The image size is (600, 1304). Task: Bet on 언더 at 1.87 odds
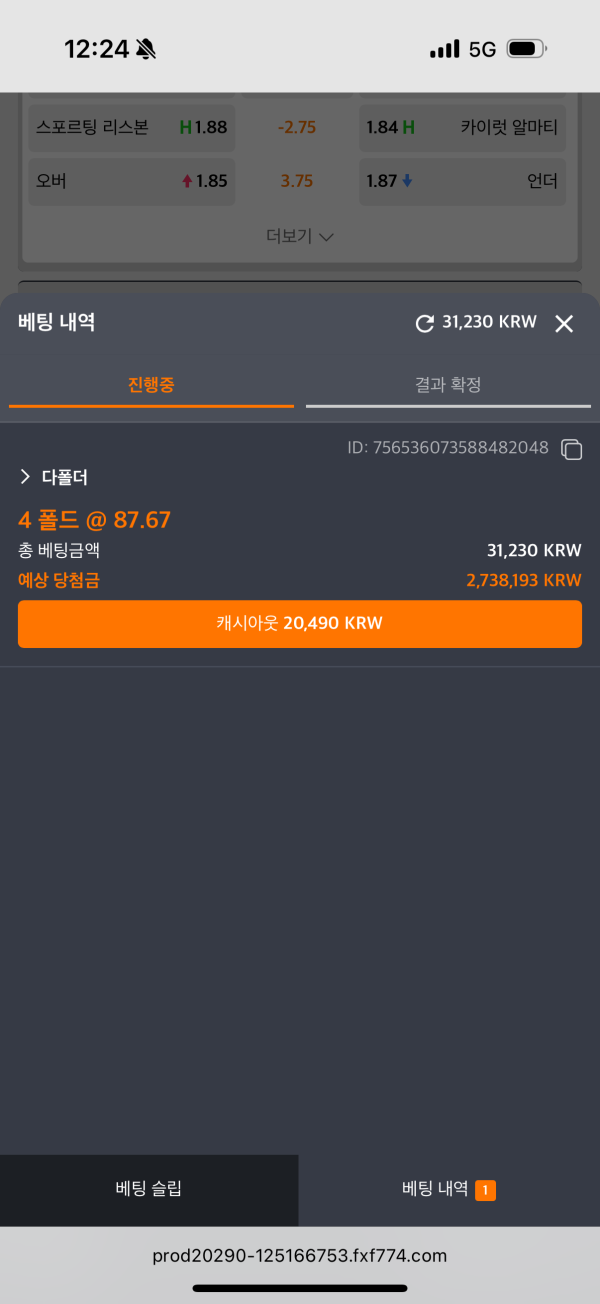point(462,182)
